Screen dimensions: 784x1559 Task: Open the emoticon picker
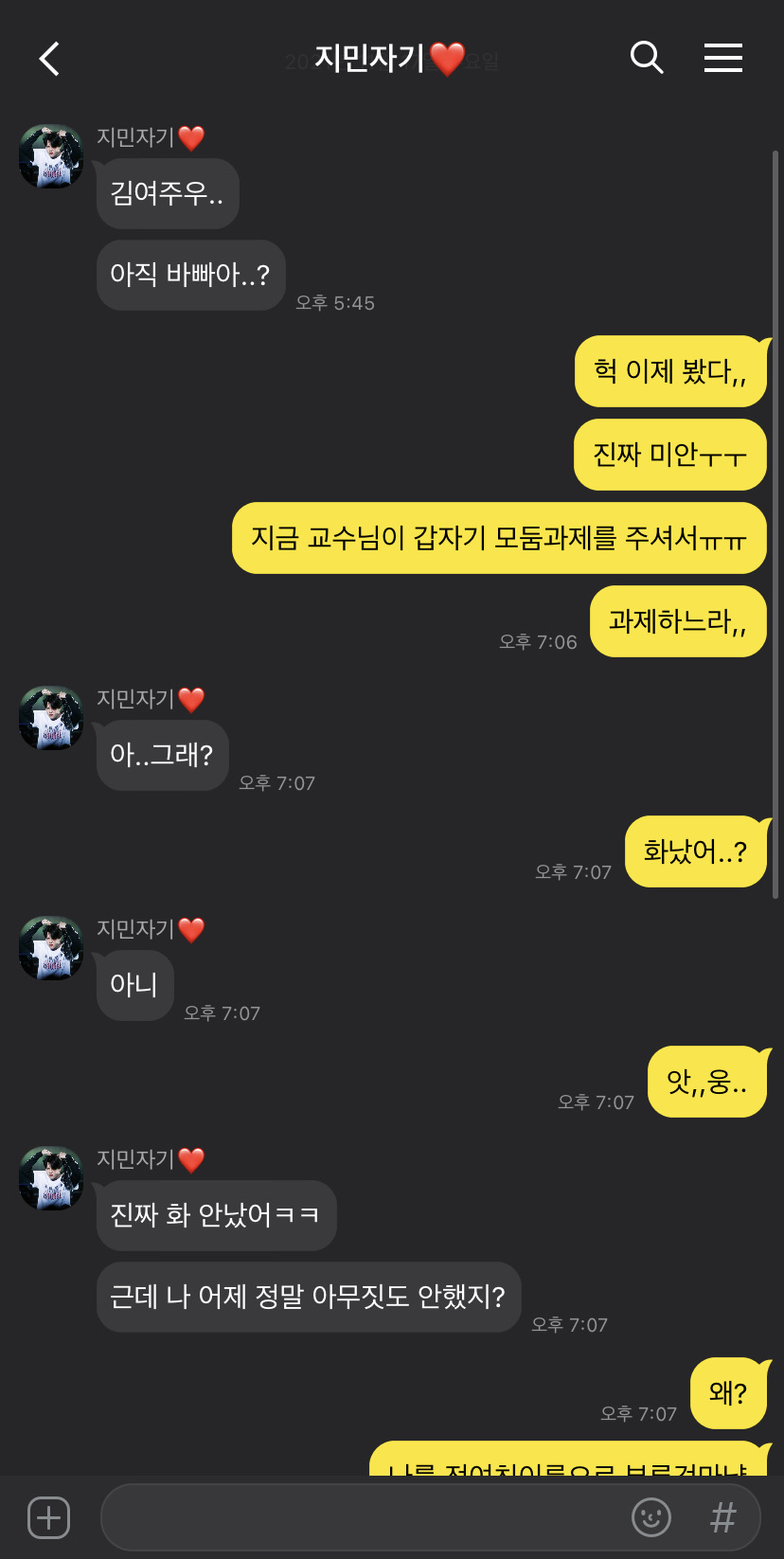click(650, 1517)
